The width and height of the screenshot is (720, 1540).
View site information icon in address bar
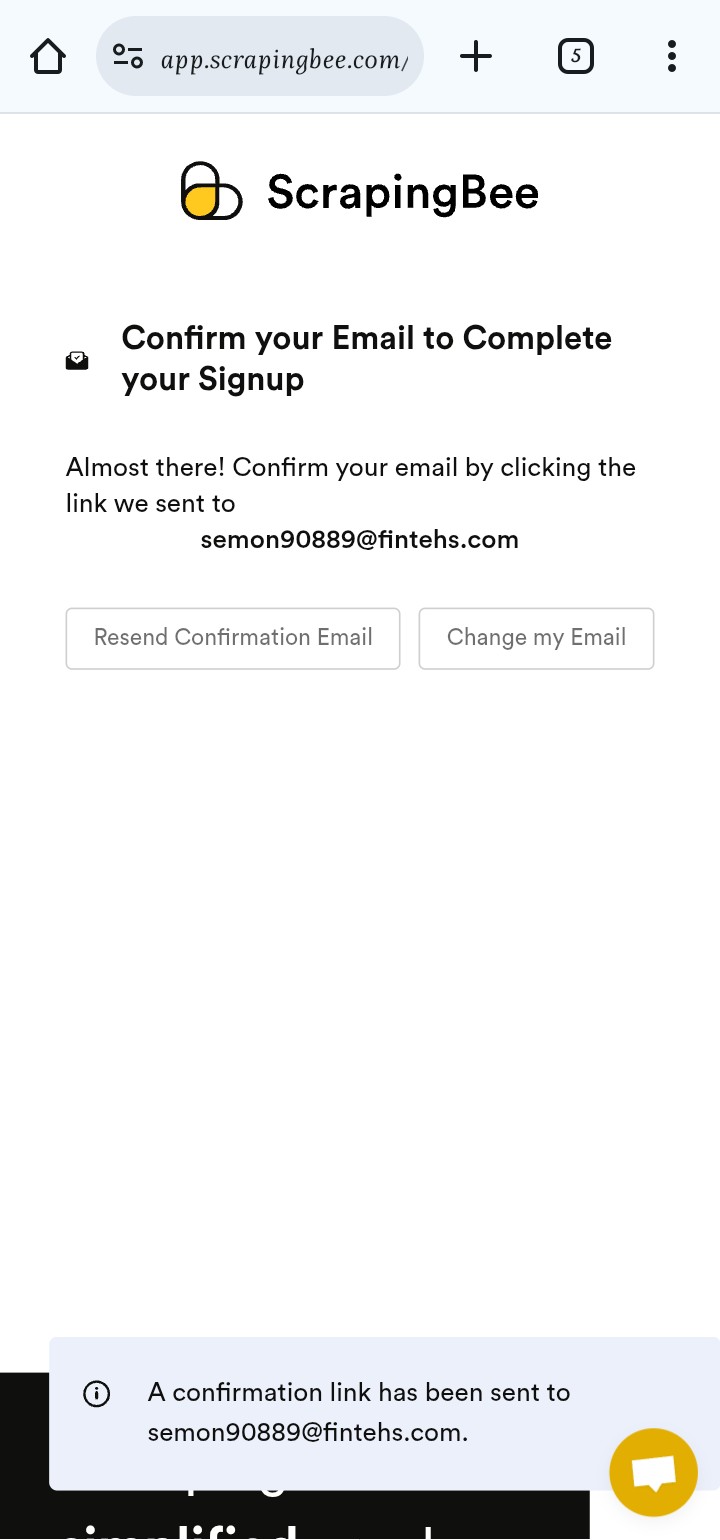(128, 57)
